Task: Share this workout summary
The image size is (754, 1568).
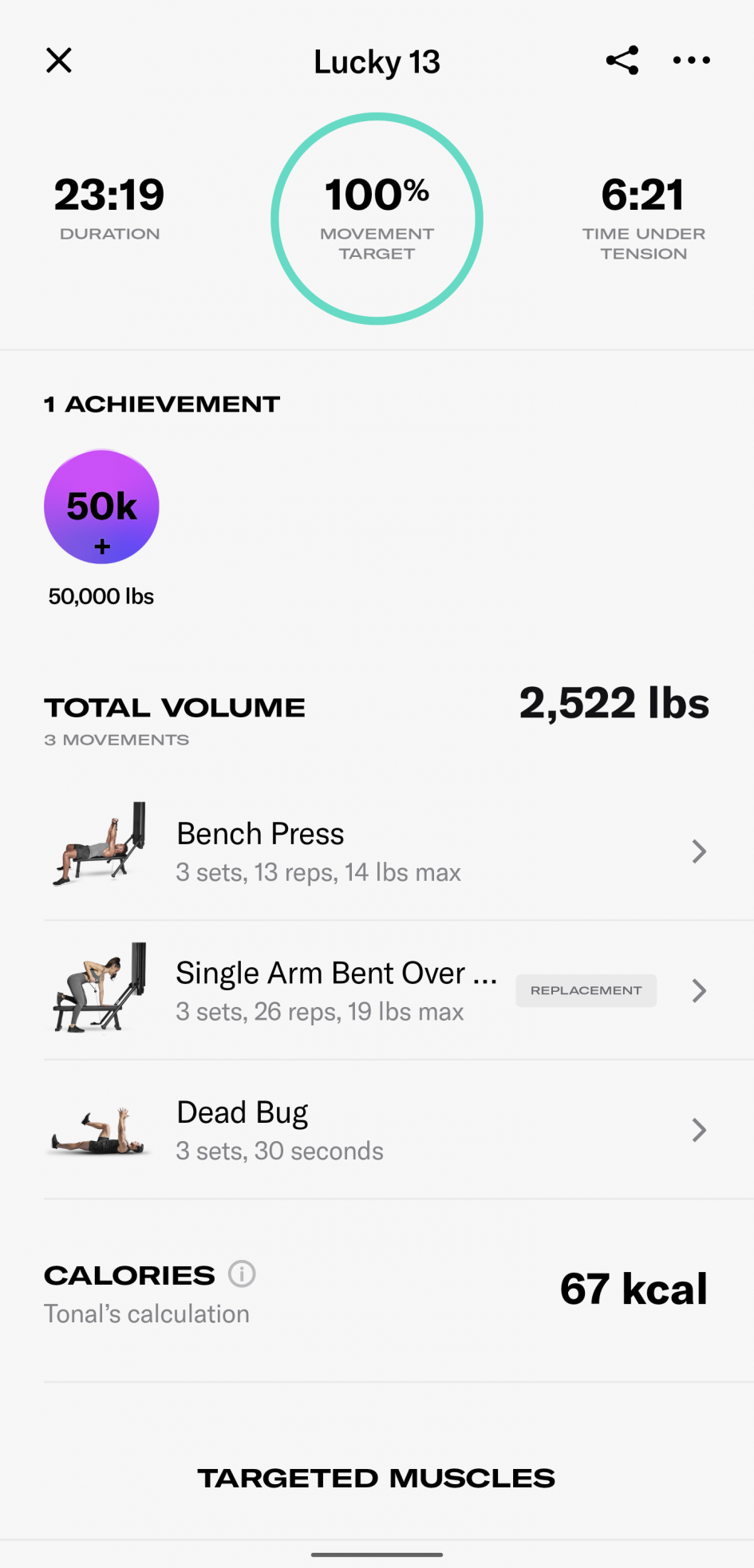Action: pyautogui.click(x=622, y=61)
